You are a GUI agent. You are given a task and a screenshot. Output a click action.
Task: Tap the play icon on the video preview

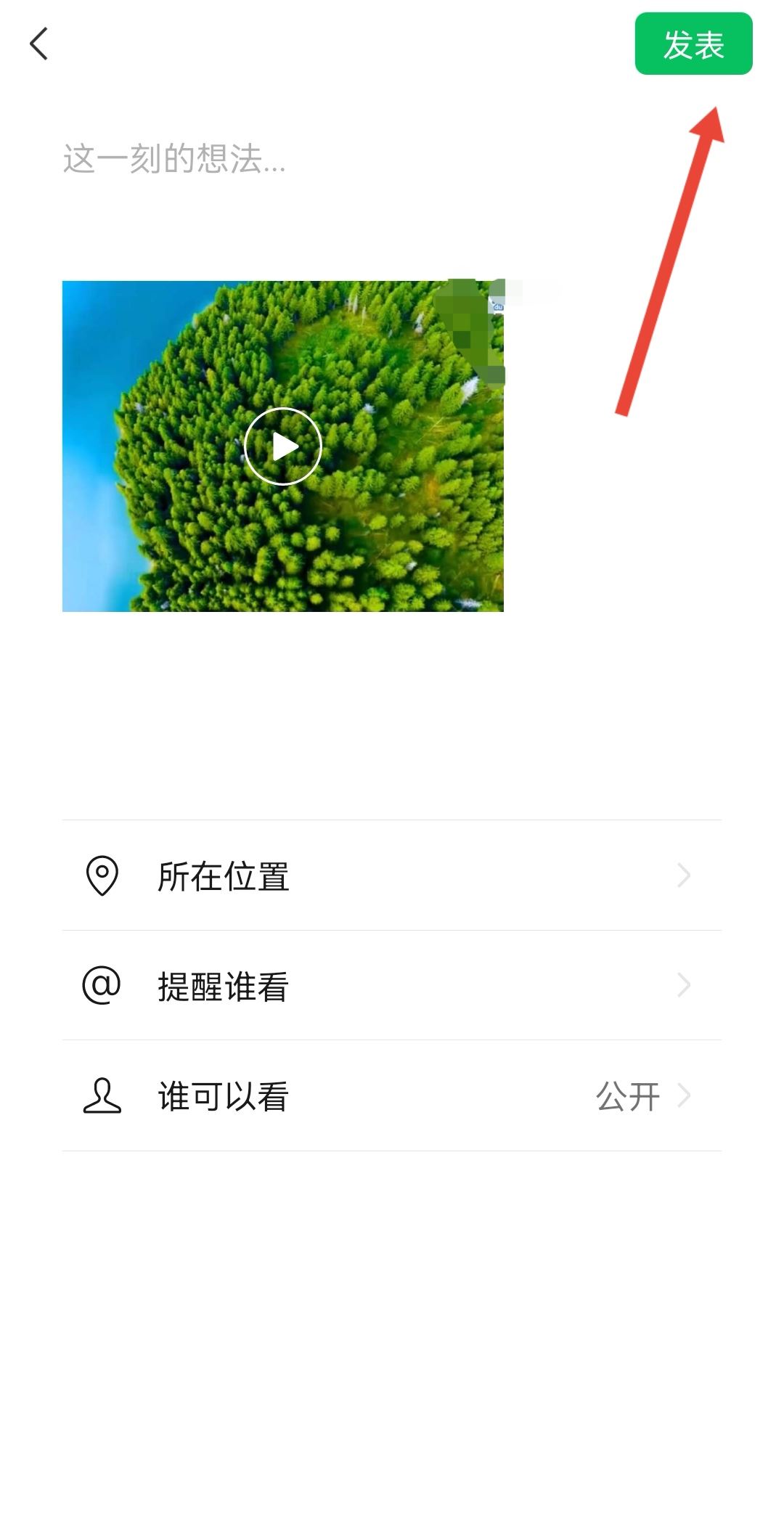(x=283, y=446)
